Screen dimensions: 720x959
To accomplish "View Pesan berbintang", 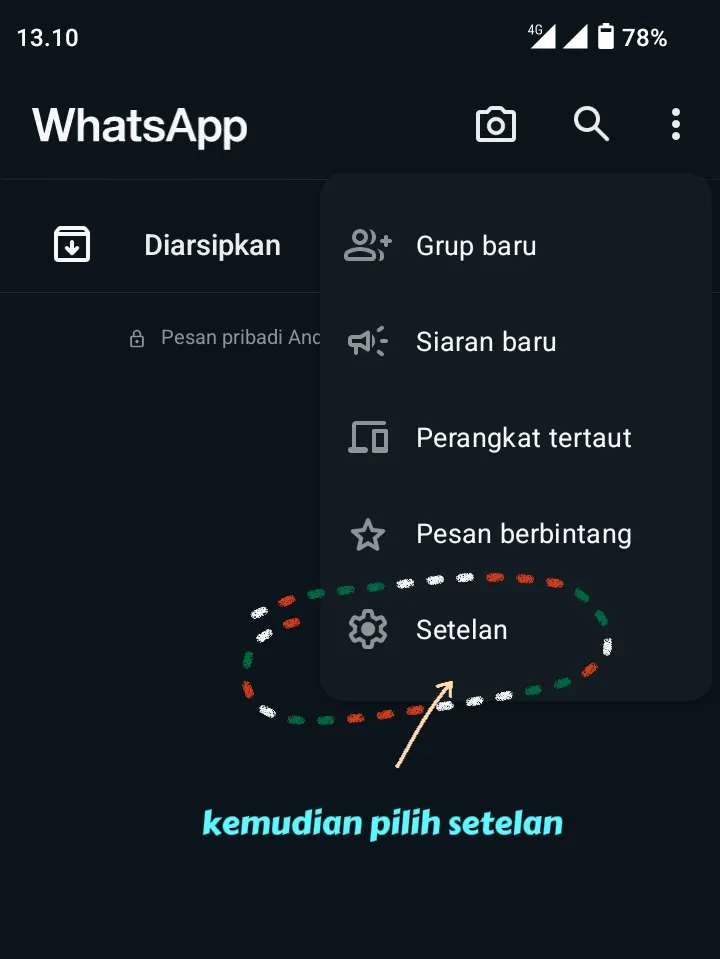I will (x=523, y=534).
